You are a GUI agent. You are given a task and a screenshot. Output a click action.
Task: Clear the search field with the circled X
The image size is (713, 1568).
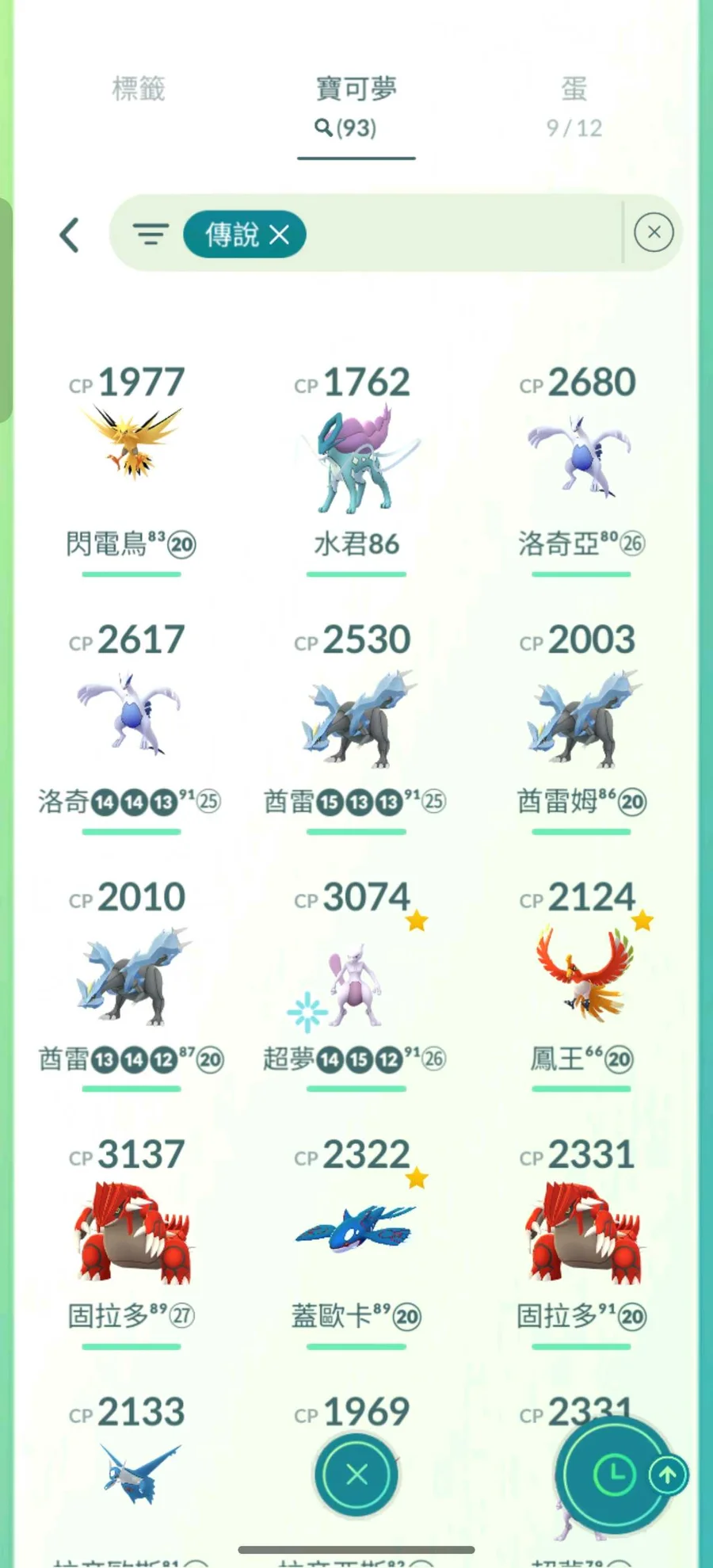click(654, 233)
